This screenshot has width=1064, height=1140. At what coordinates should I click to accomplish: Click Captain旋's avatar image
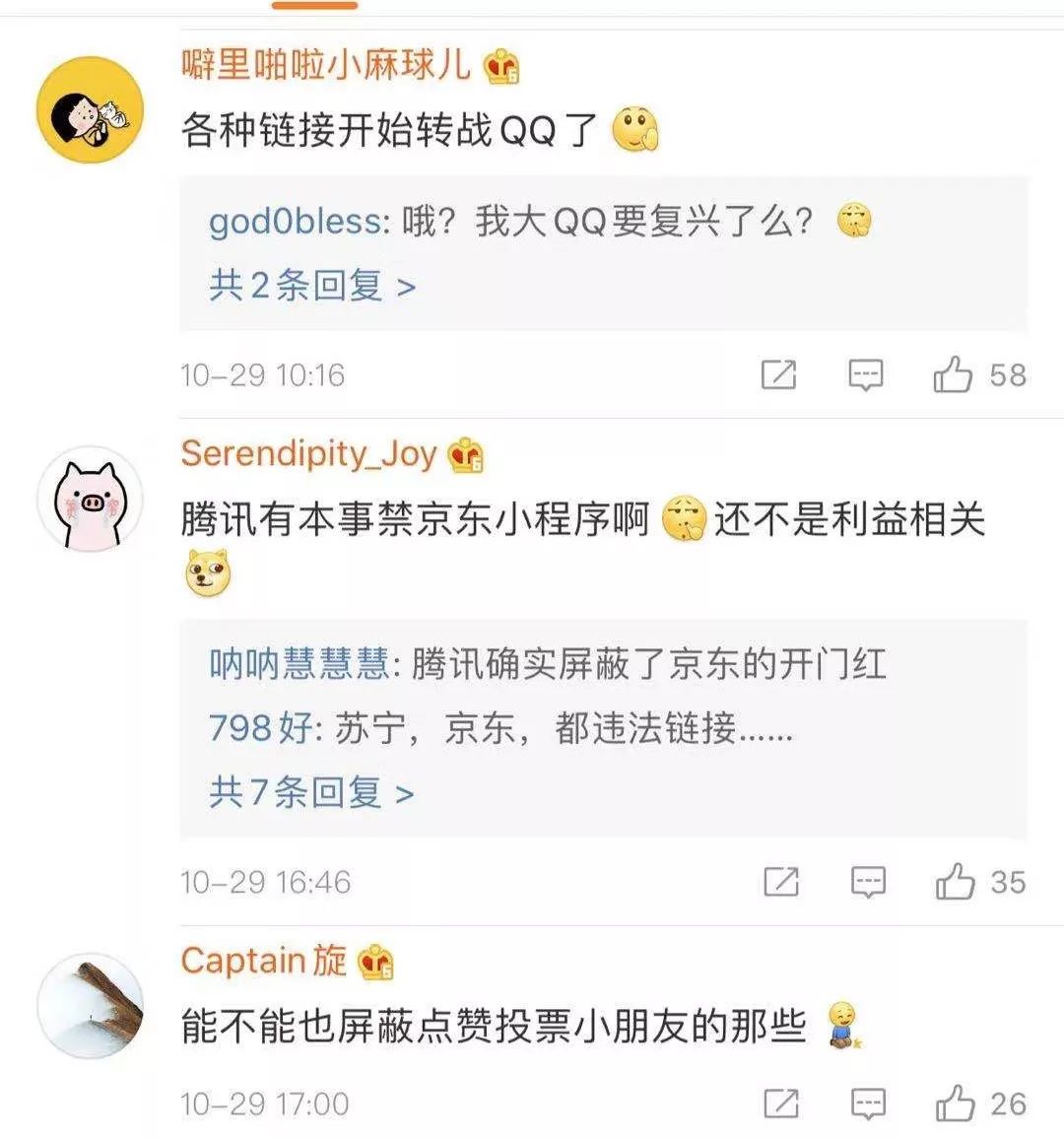pos(89,1005)
